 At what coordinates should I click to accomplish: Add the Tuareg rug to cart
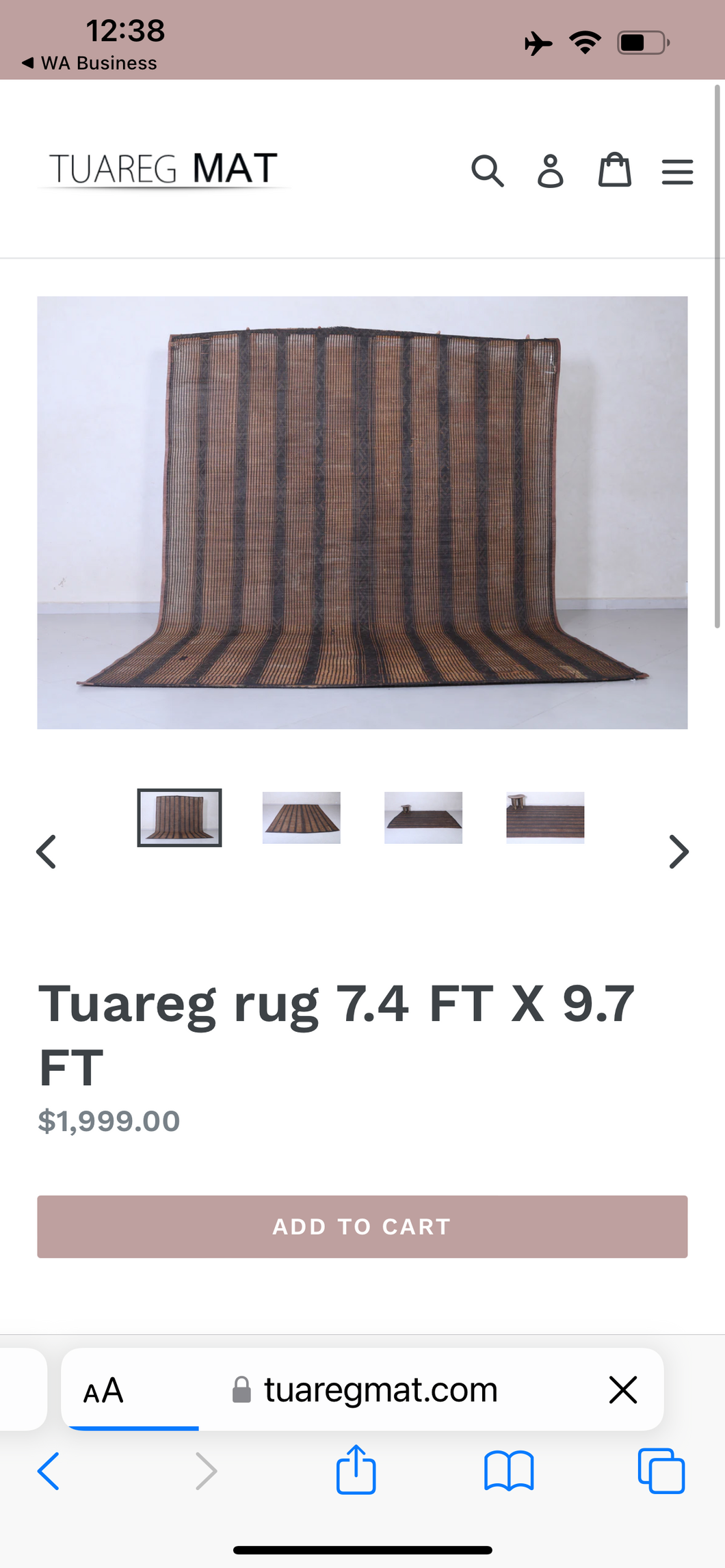[x=362, y=1226]
